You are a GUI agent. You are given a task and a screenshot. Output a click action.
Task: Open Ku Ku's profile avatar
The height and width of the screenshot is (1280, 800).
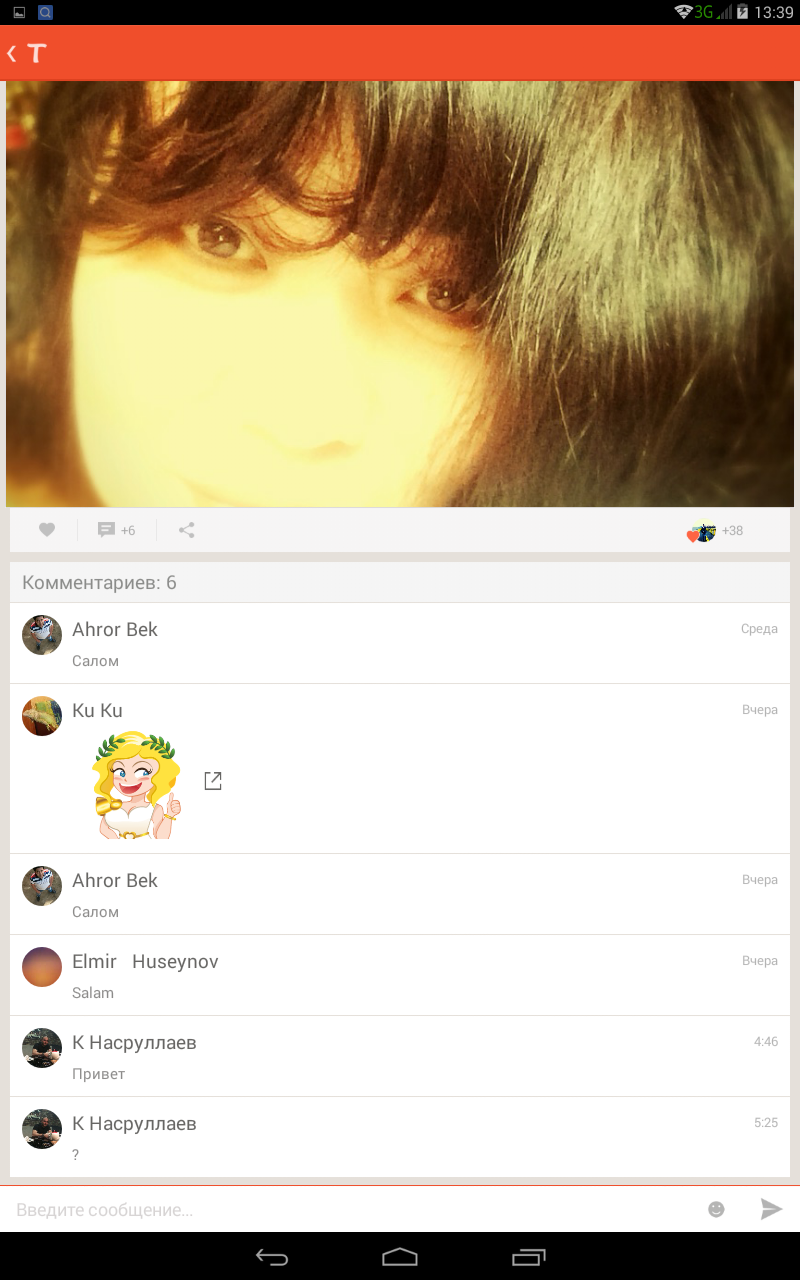(x=42, y=716)
